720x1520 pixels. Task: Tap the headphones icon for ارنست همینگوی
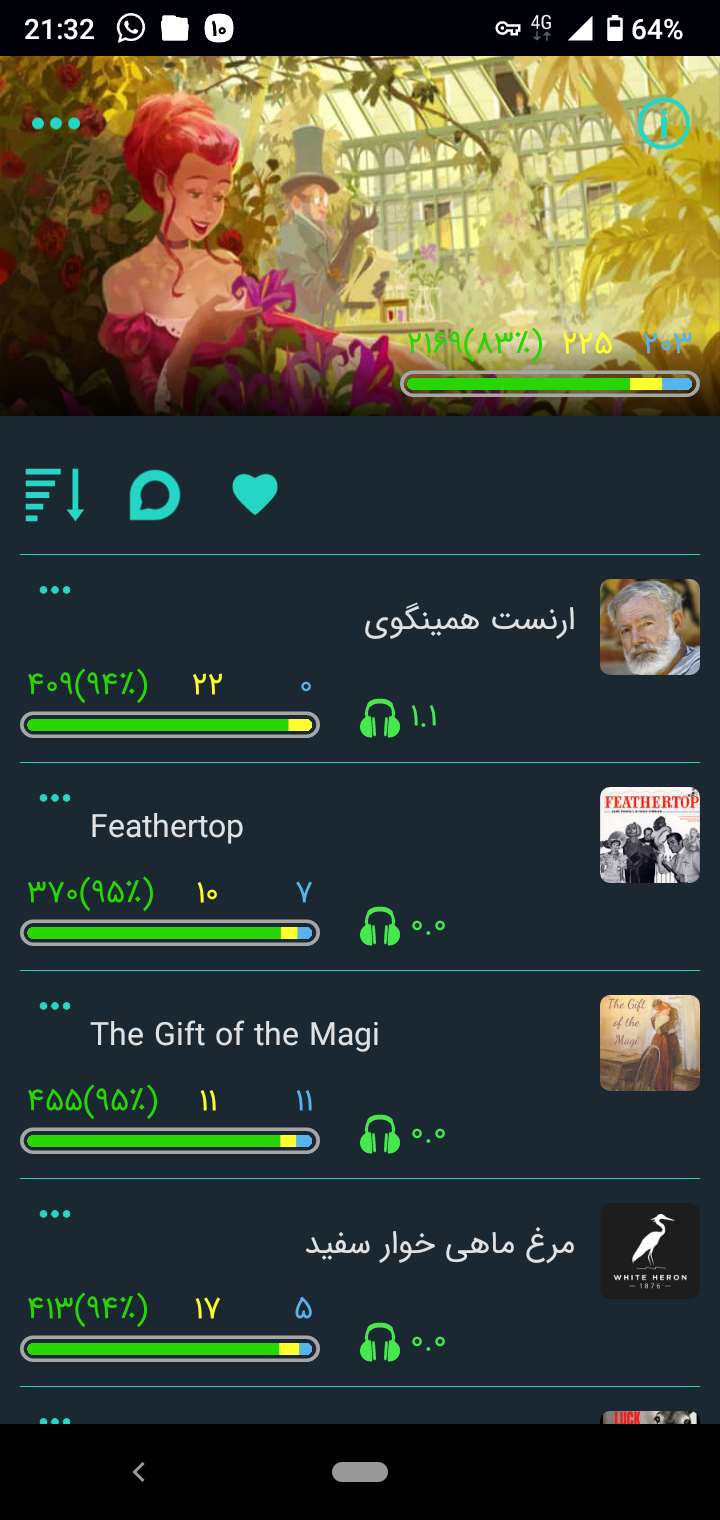(x=380, y=719)
